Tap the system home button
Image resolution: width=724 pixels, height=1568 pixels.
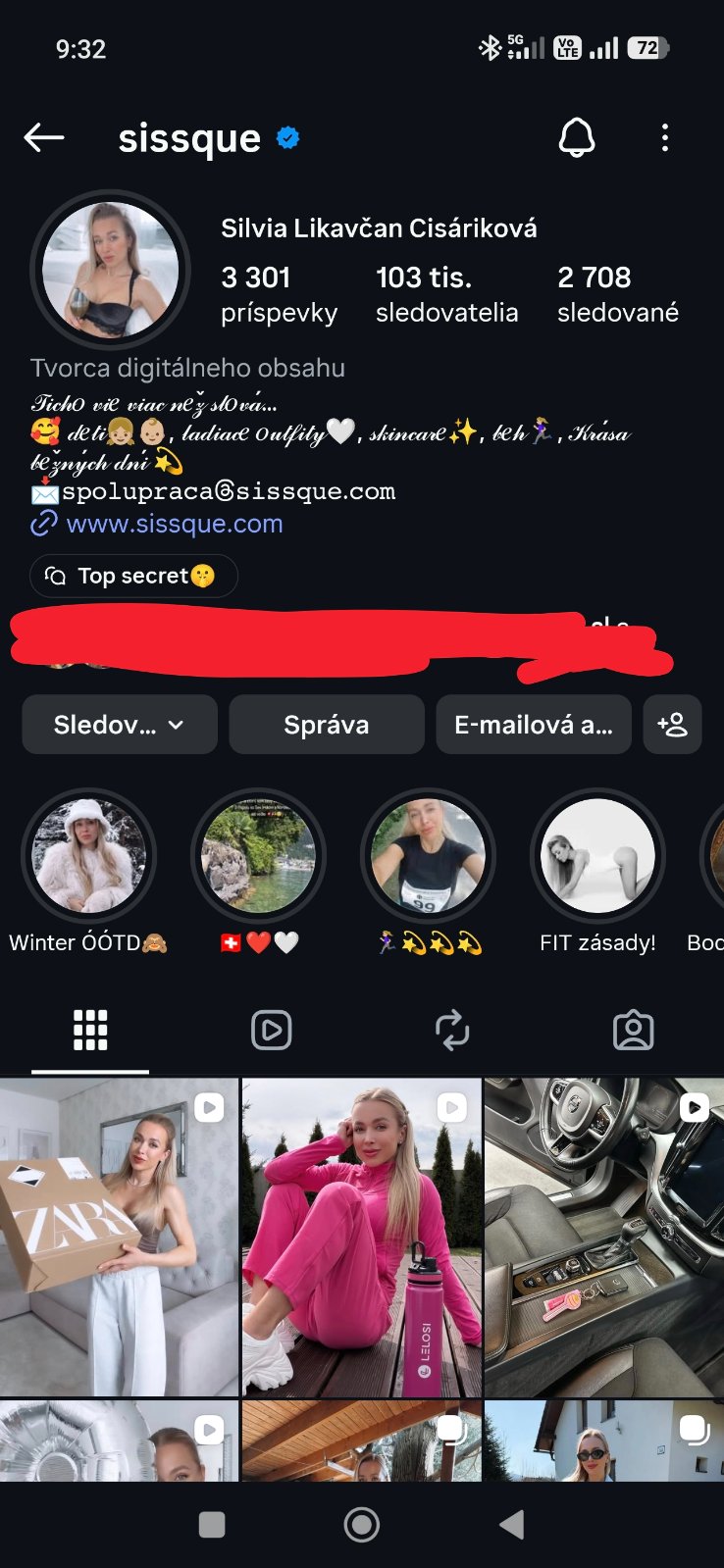(362, 1525)
